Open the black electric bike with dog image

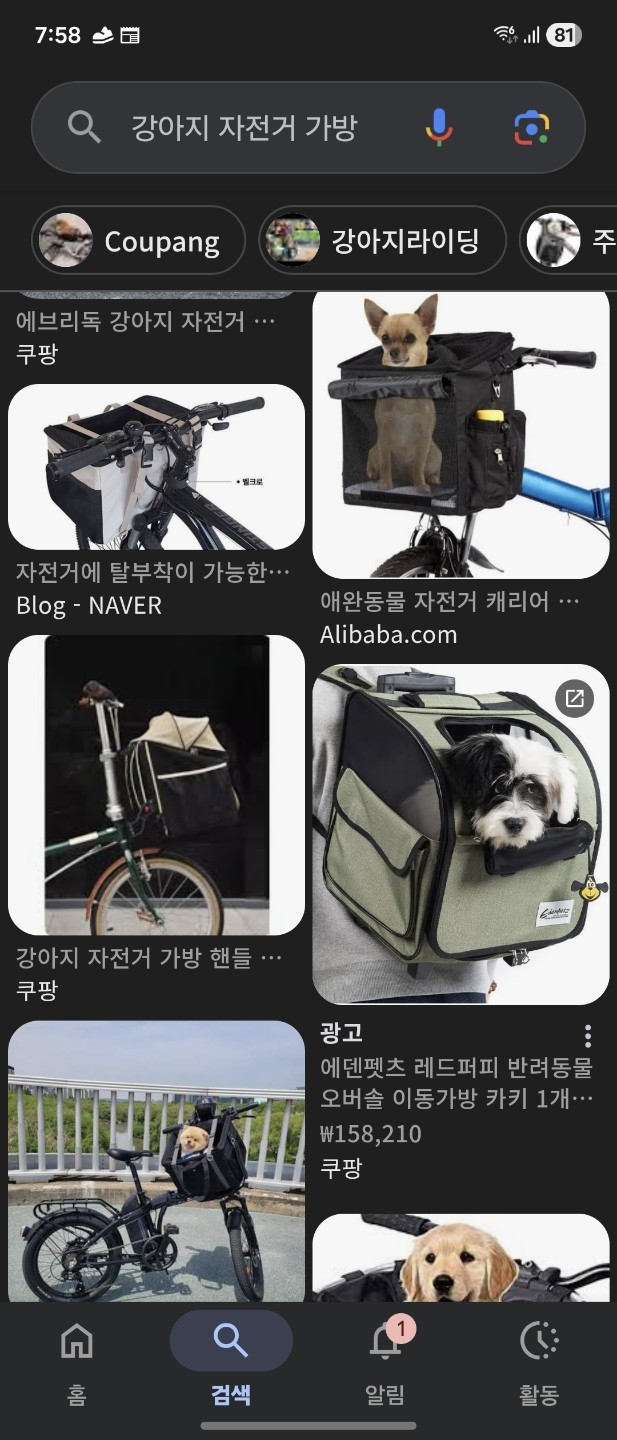tap(156, 1160)
